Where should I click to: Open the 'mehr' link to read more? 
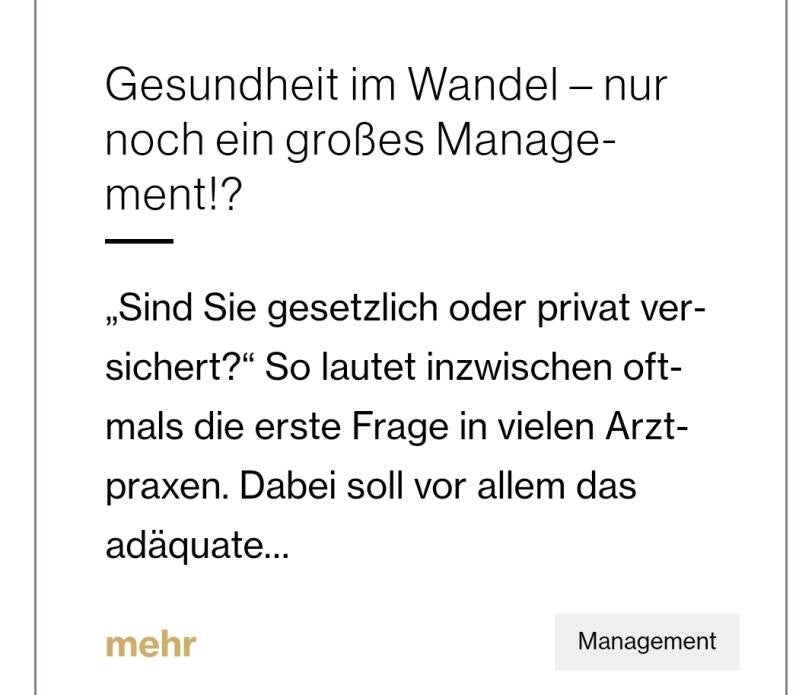click(x=150, y=644)
